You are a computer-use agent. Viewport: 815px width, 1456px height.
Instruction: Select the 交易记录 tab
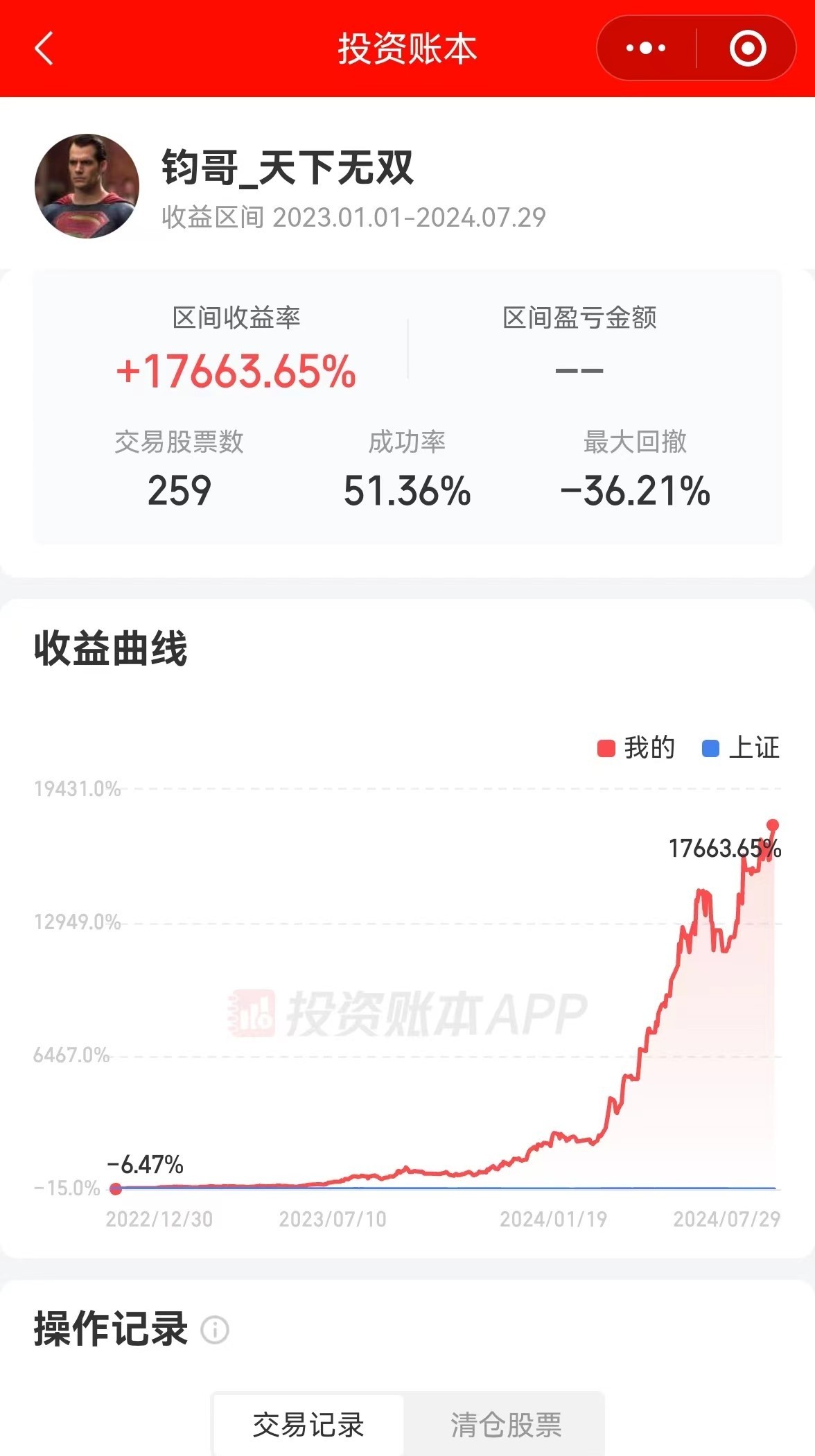[x=308, y=1425]
